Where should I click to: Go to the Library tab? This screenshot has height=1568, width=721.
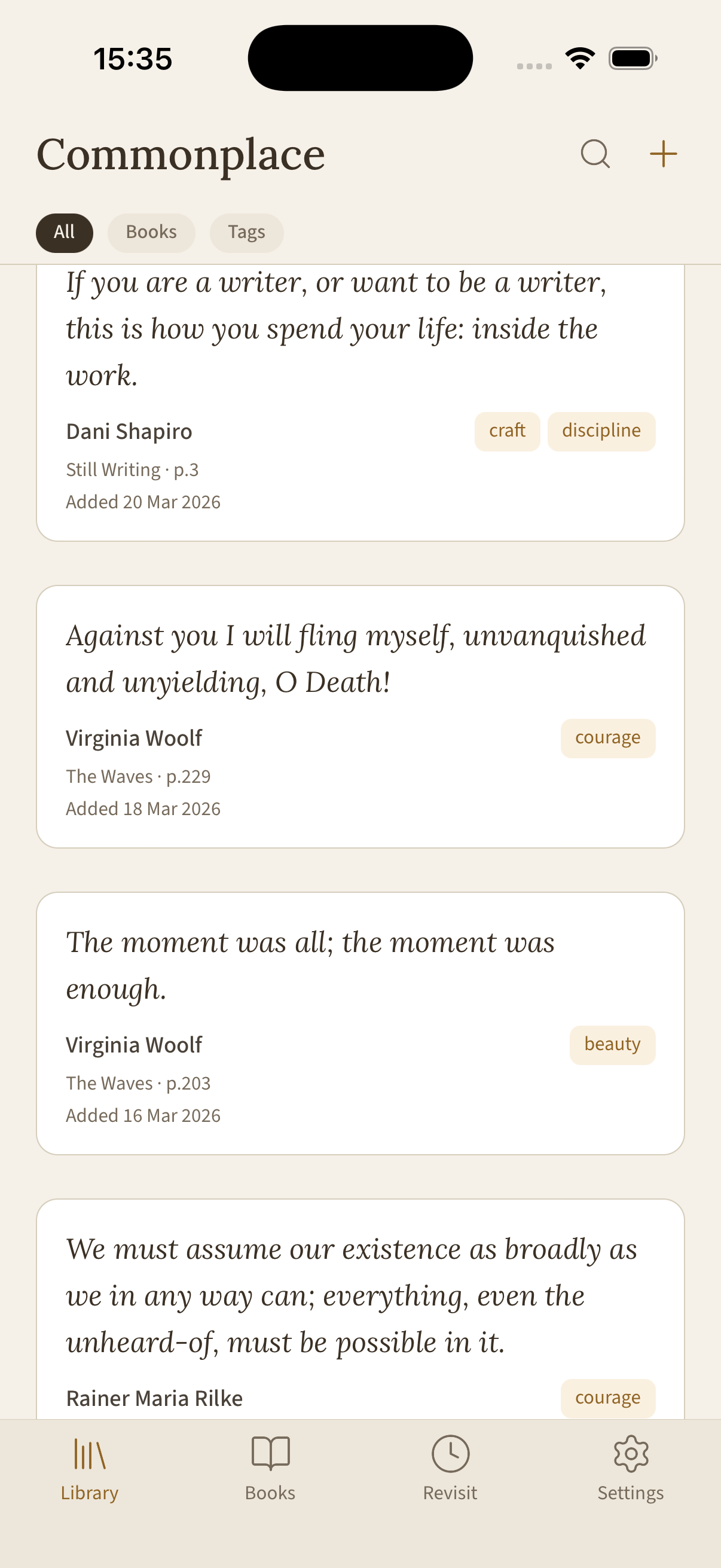90,1468
